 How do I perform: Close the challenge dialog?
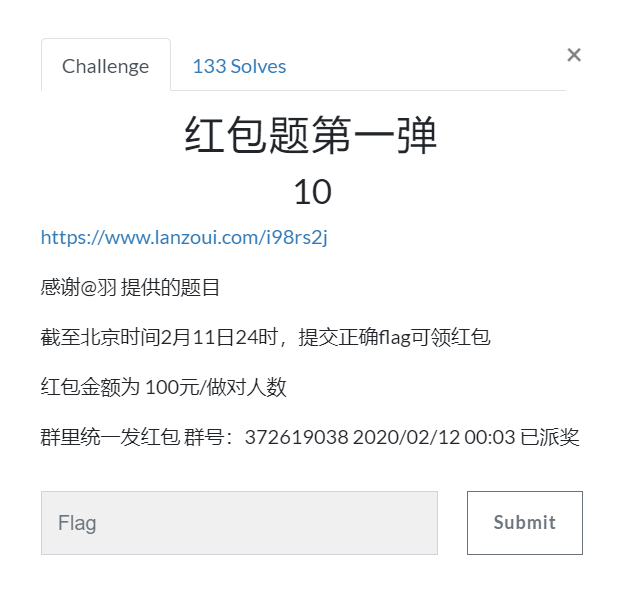point(574,55)
